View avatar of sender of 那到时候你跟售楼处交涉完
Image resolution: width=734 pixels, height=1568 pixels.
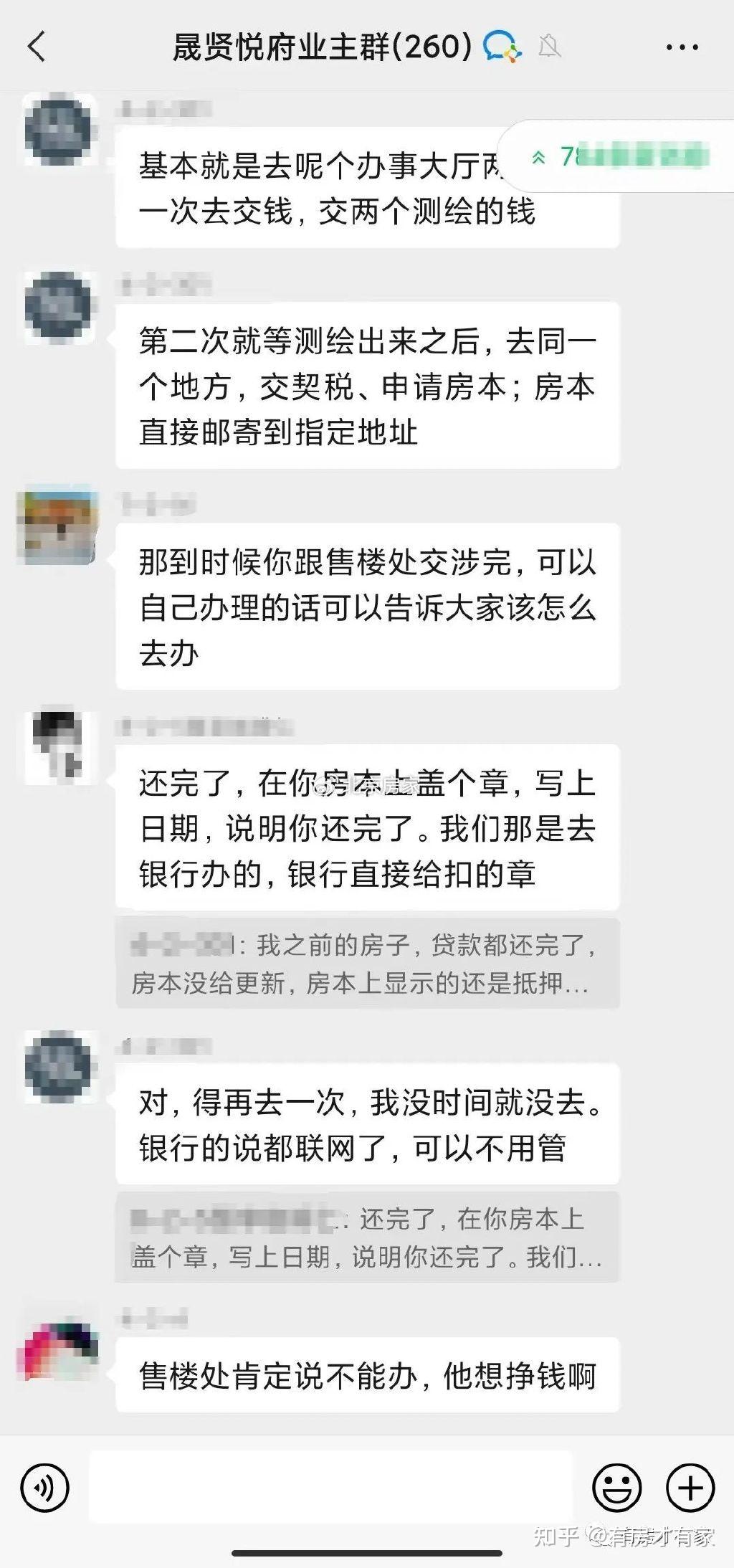point(58,524)
